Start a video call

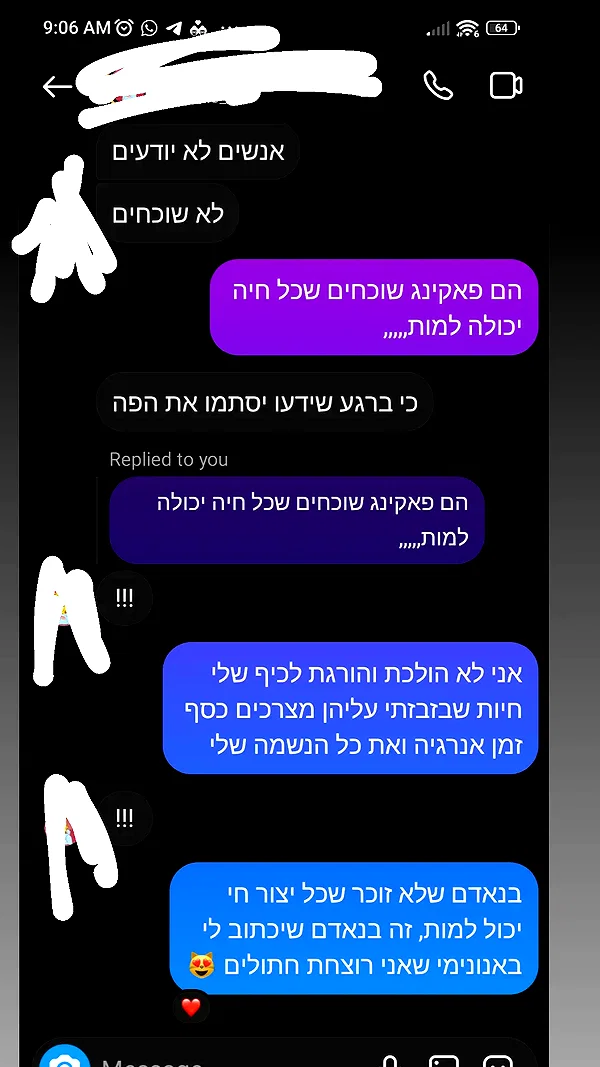(x=506, y=86)
